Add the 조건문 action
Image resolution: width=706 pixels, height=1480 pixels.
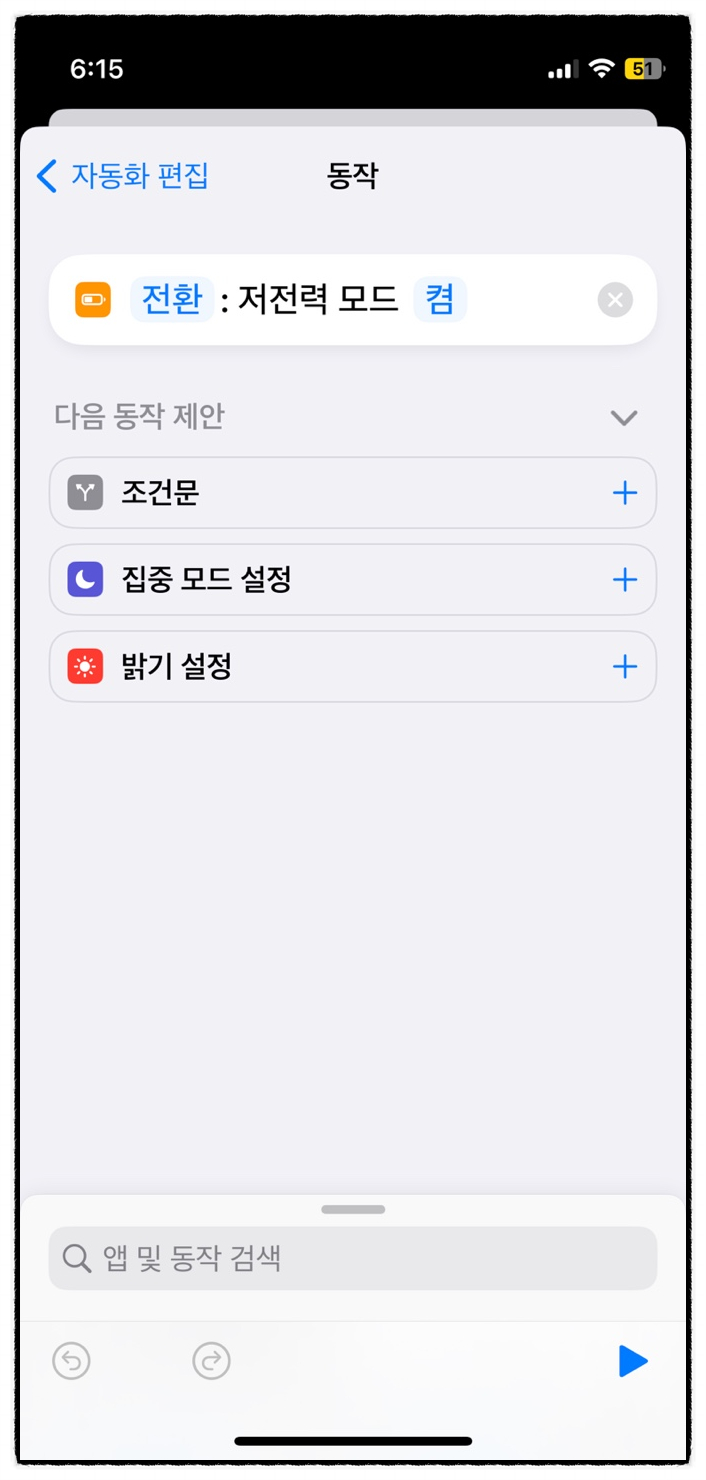(x=625, y=493)
